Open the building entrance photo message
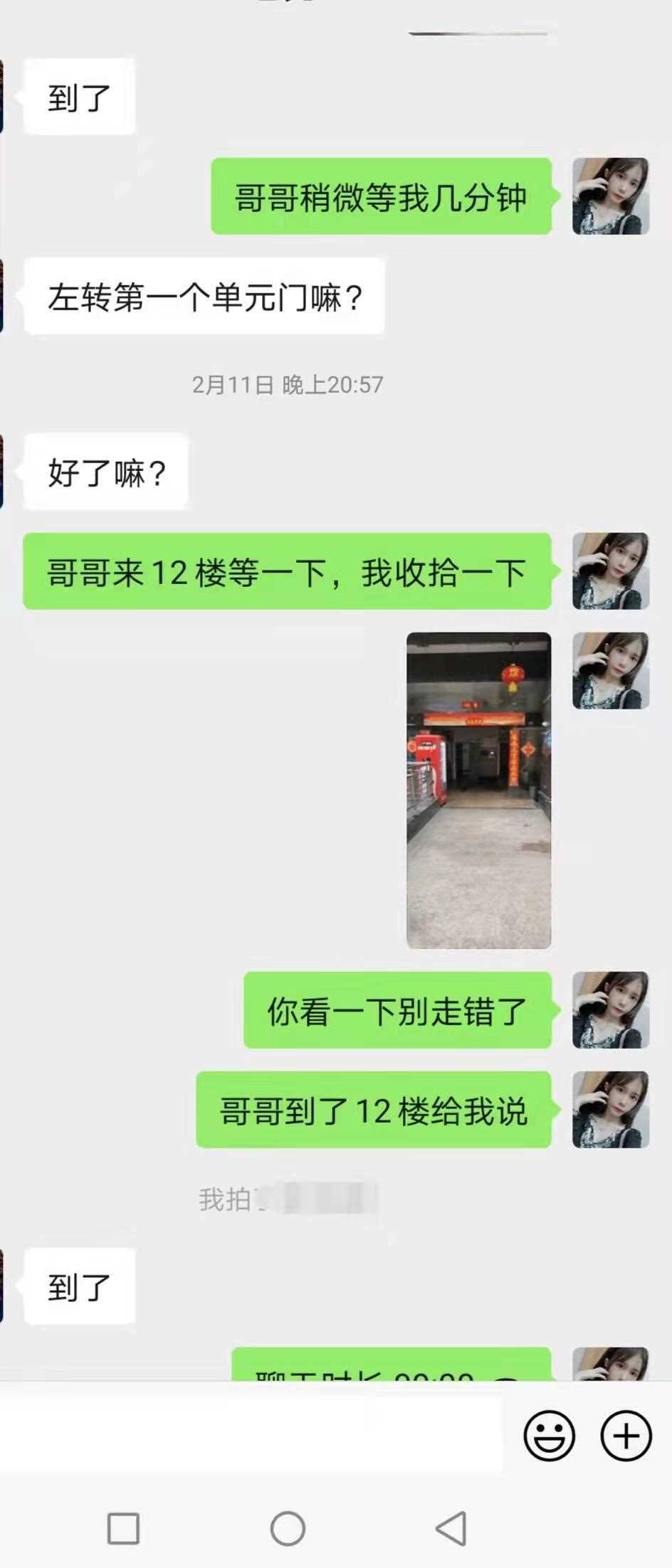This screenshot has height=1568, width=672. [478, 790]
